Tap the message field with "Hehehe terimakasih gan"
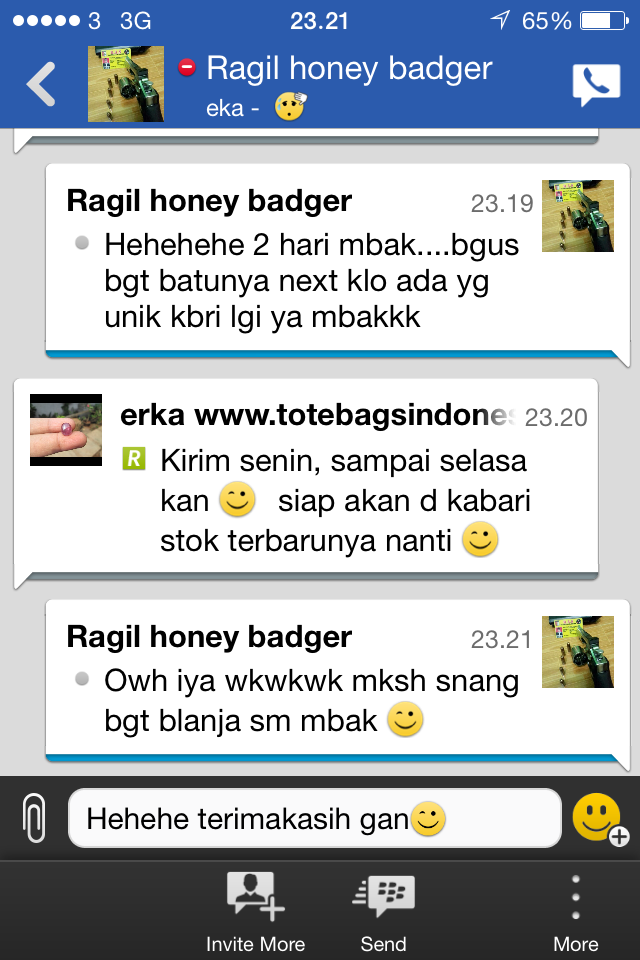The height and width of the screenshot is (960, 640). (314, 820)
